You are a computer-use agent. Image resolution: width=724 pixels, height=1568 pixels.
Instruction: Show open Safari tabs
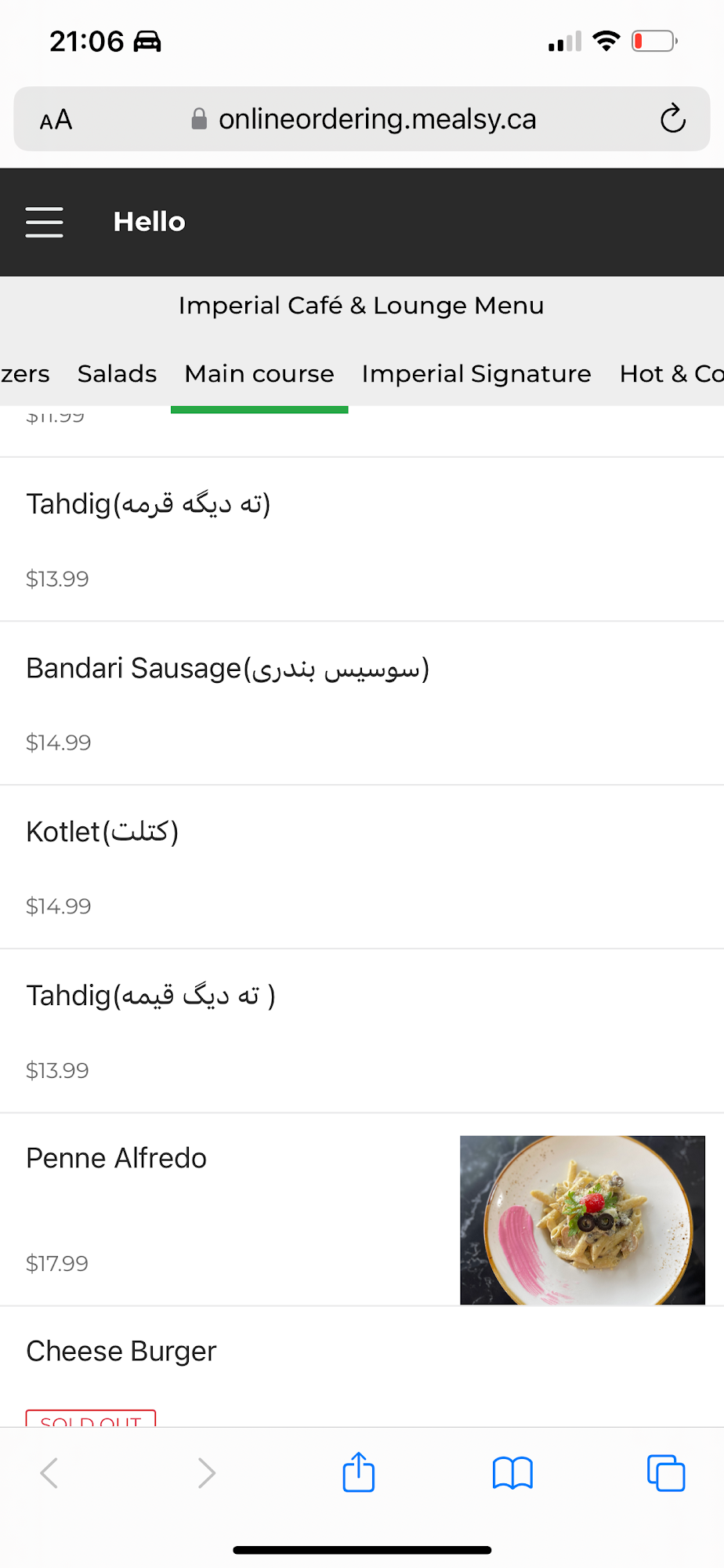[x=666, y=1472]
